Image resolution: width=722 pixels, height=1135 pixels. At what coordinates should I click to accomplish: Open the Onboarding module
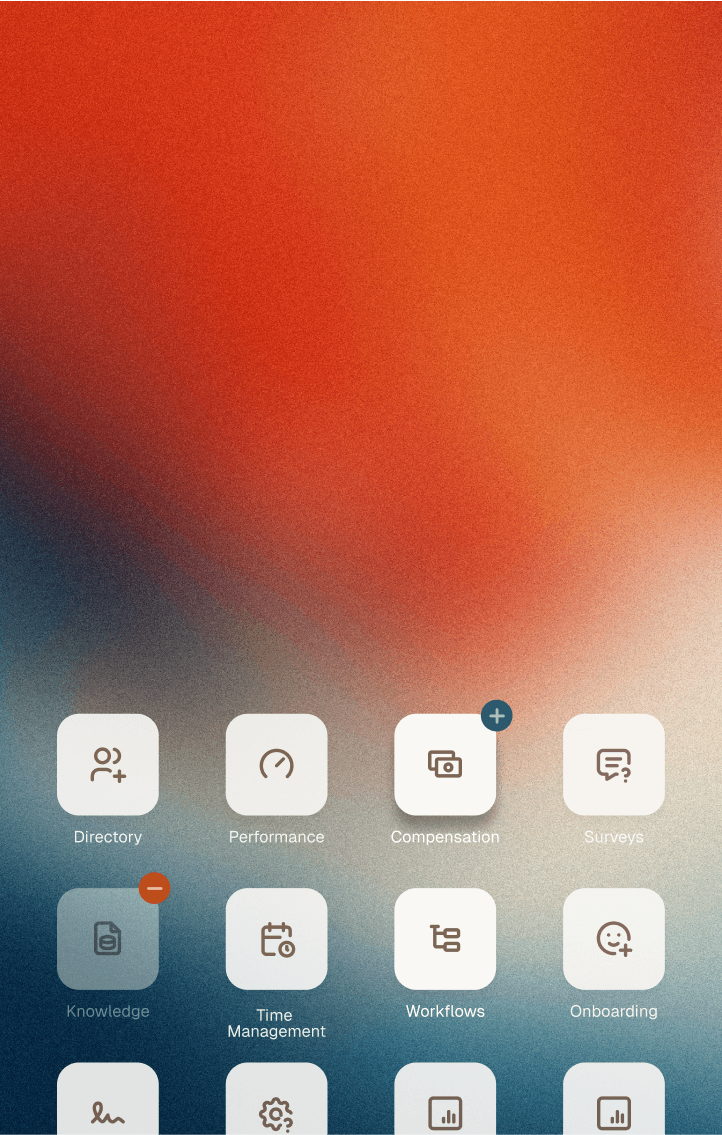point(614,939)
